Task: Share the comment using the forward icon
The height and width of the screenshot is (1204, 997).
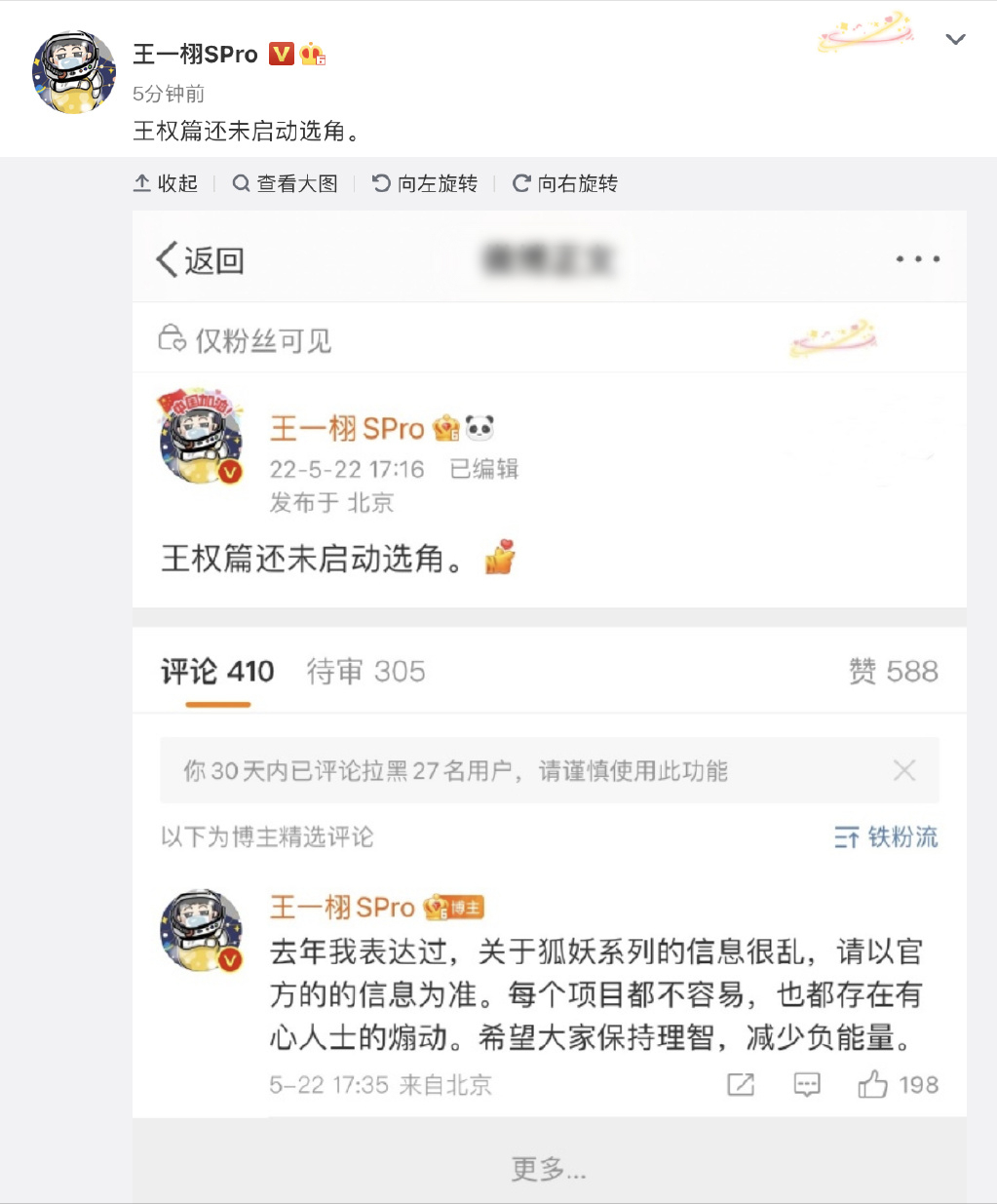Action: pos(742,1083)
